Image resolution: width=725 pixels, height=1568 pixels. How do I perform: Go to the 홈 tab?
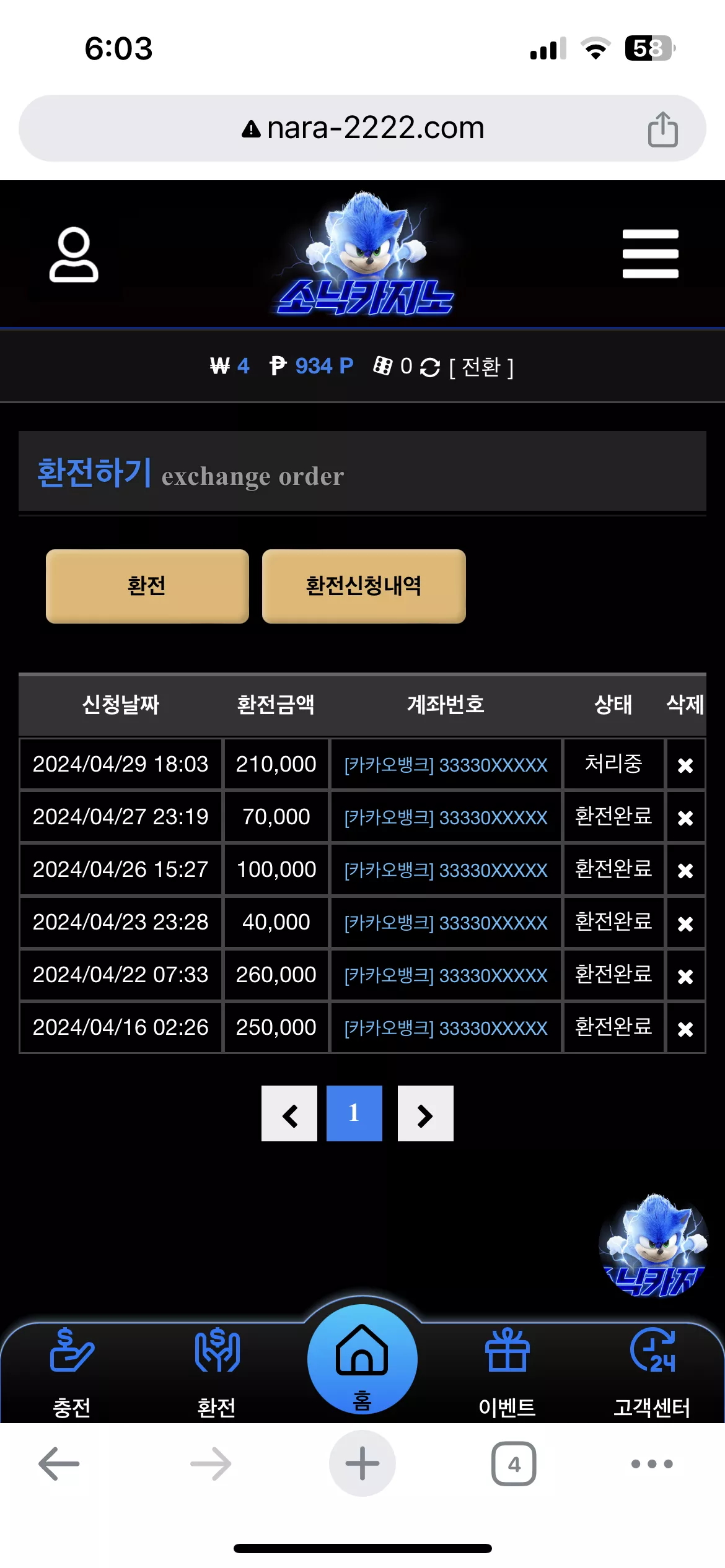(362, 1360)
